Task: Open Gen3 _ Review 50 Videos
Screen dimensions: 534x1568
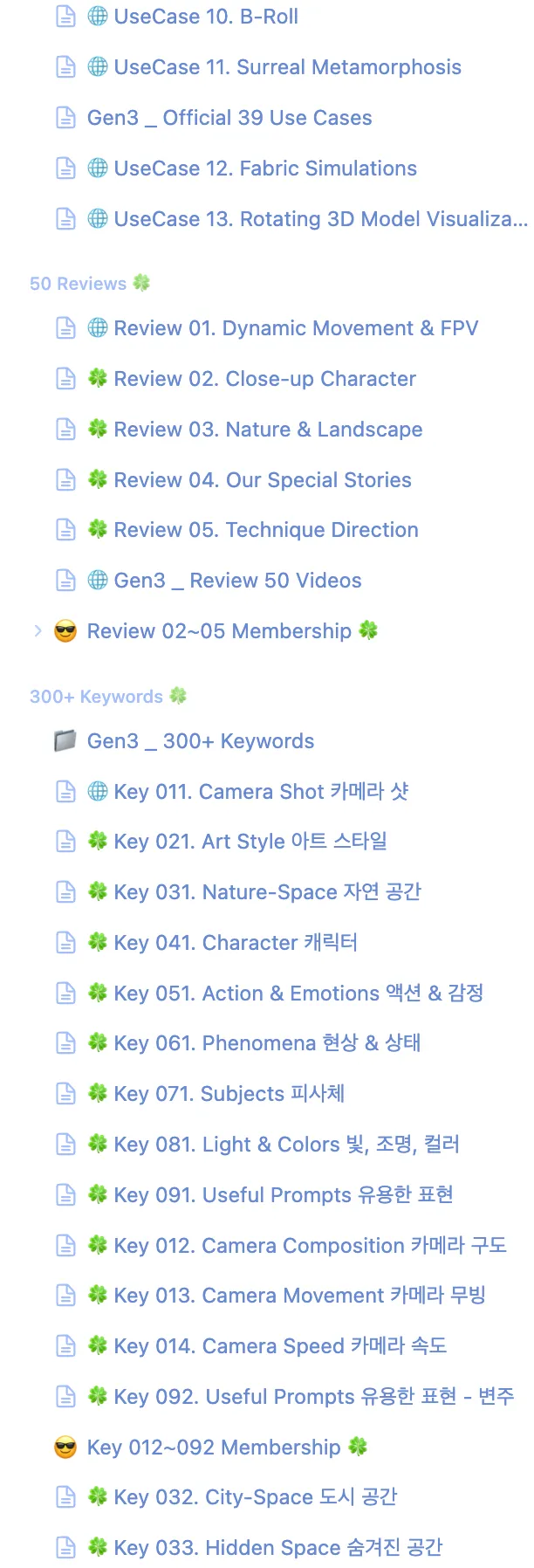Action: tap(237, 581)
